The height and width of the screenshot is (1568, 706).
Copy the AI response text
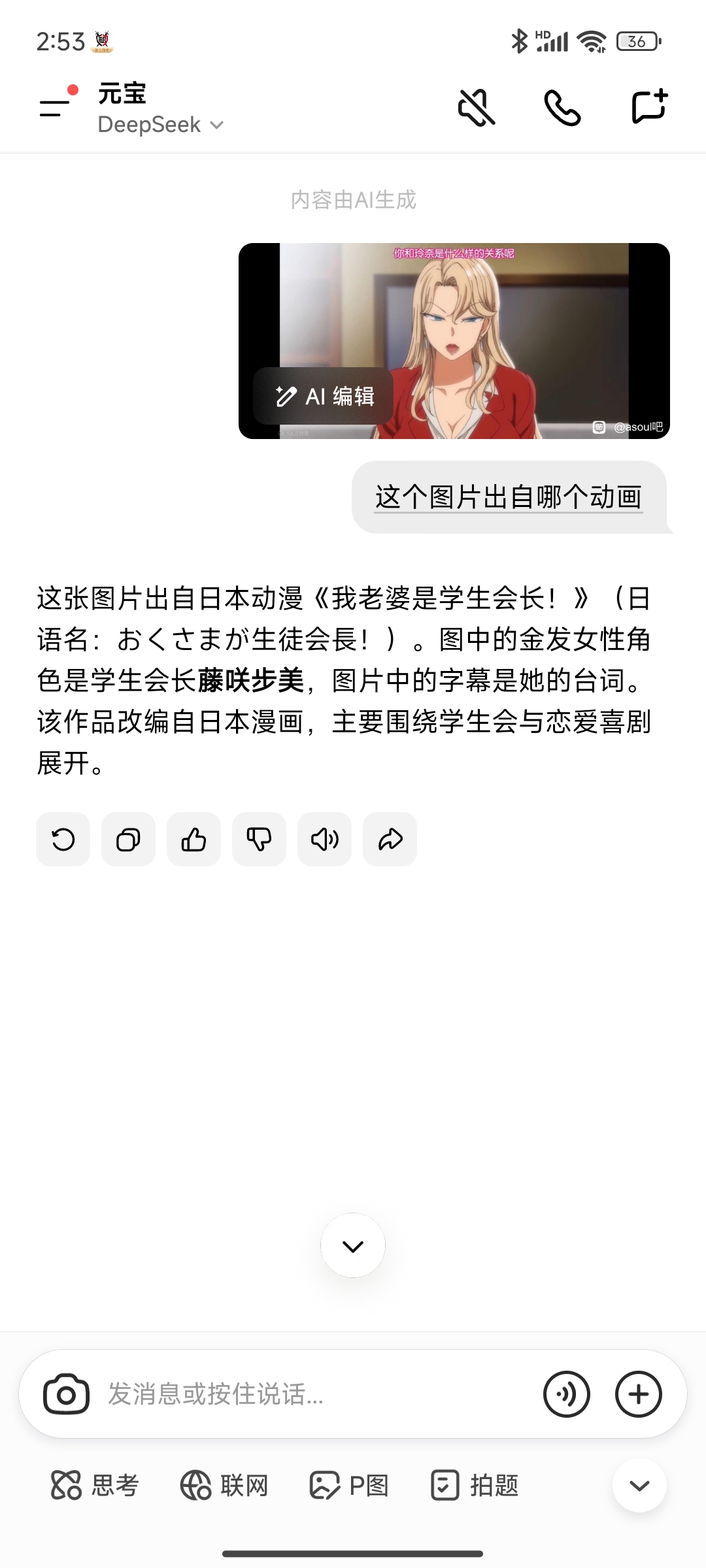pyautogui.click(x=128, y=839)
